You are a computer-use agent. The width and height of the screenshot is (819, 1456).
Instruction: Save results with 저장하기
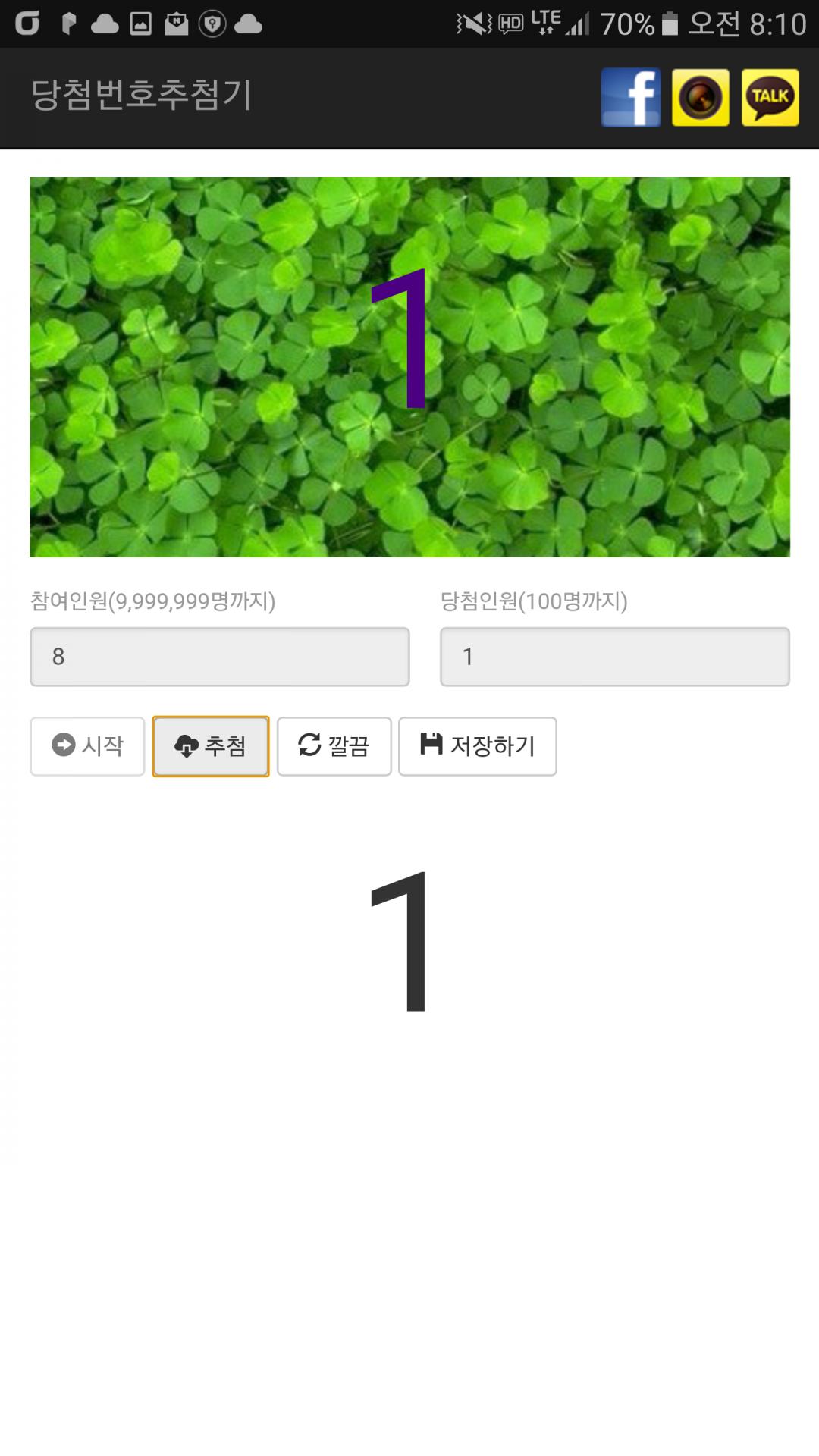[x=478, y=746]
